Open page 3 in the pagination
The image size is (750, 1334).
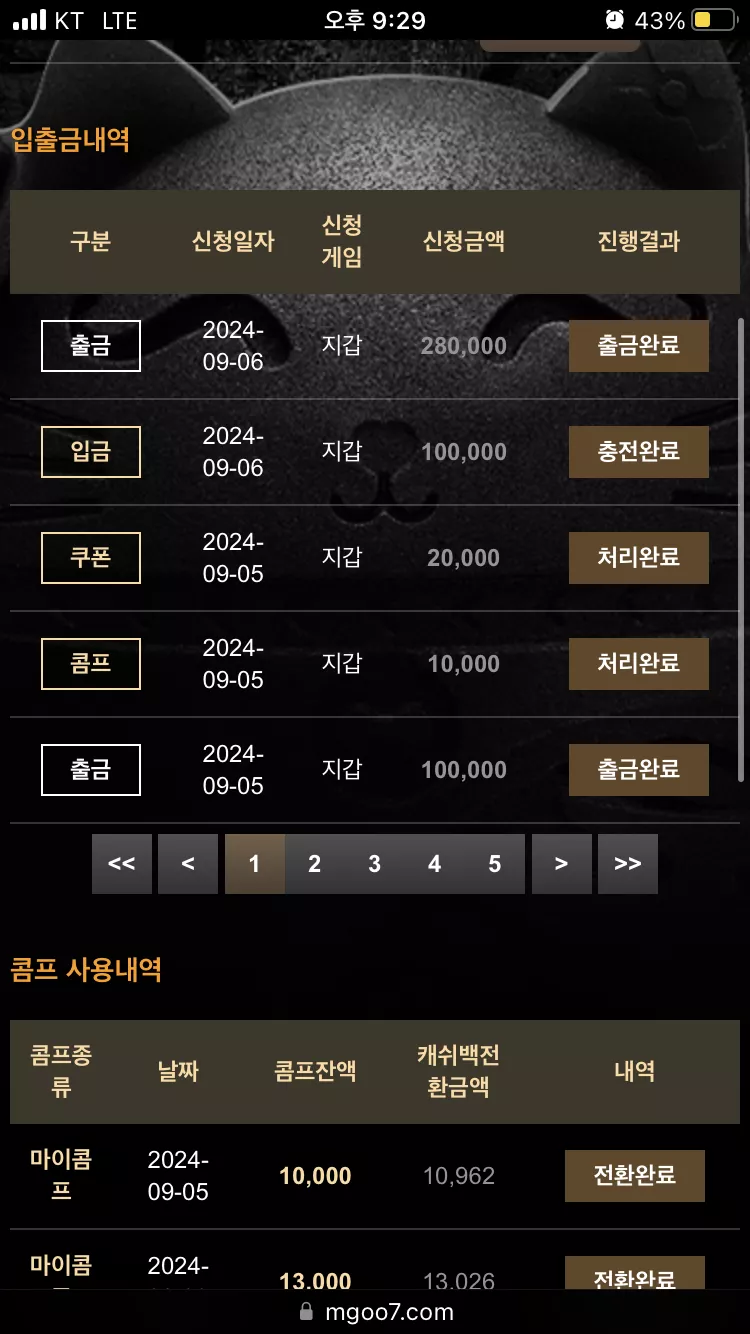point(374,864)
